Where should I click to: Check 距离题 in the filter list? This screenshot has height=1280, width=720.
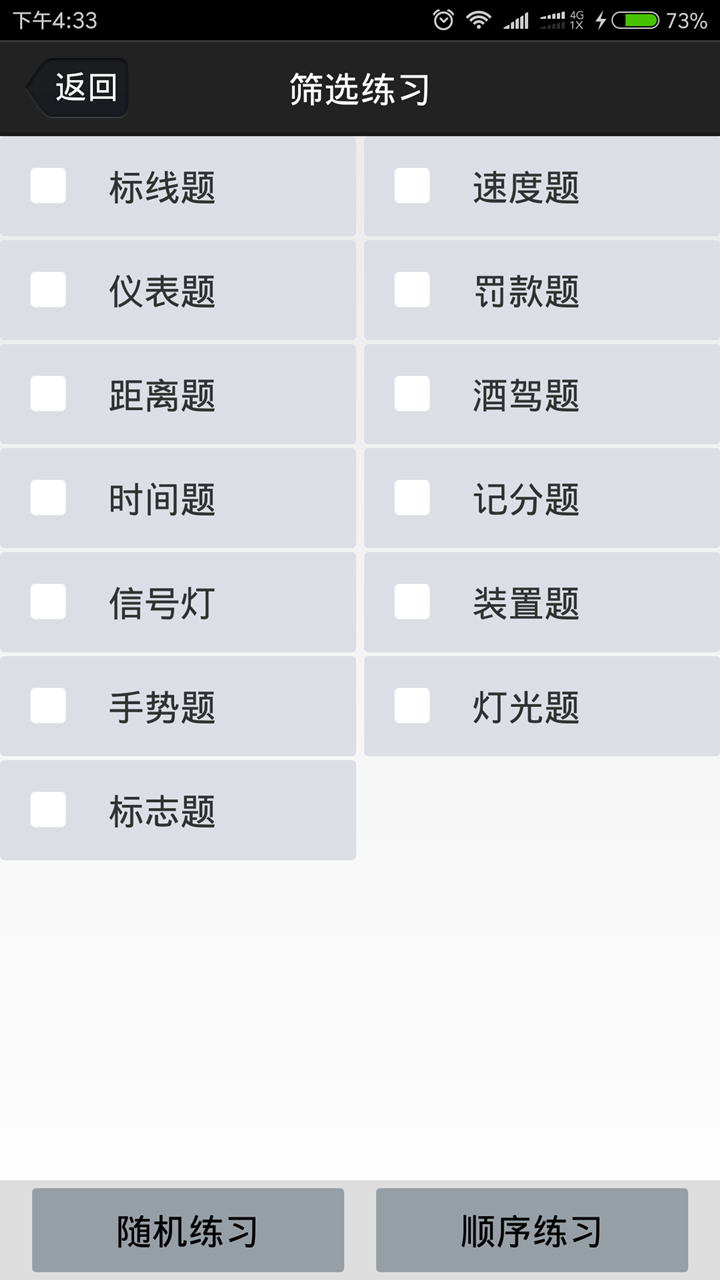tap(48, 394)
